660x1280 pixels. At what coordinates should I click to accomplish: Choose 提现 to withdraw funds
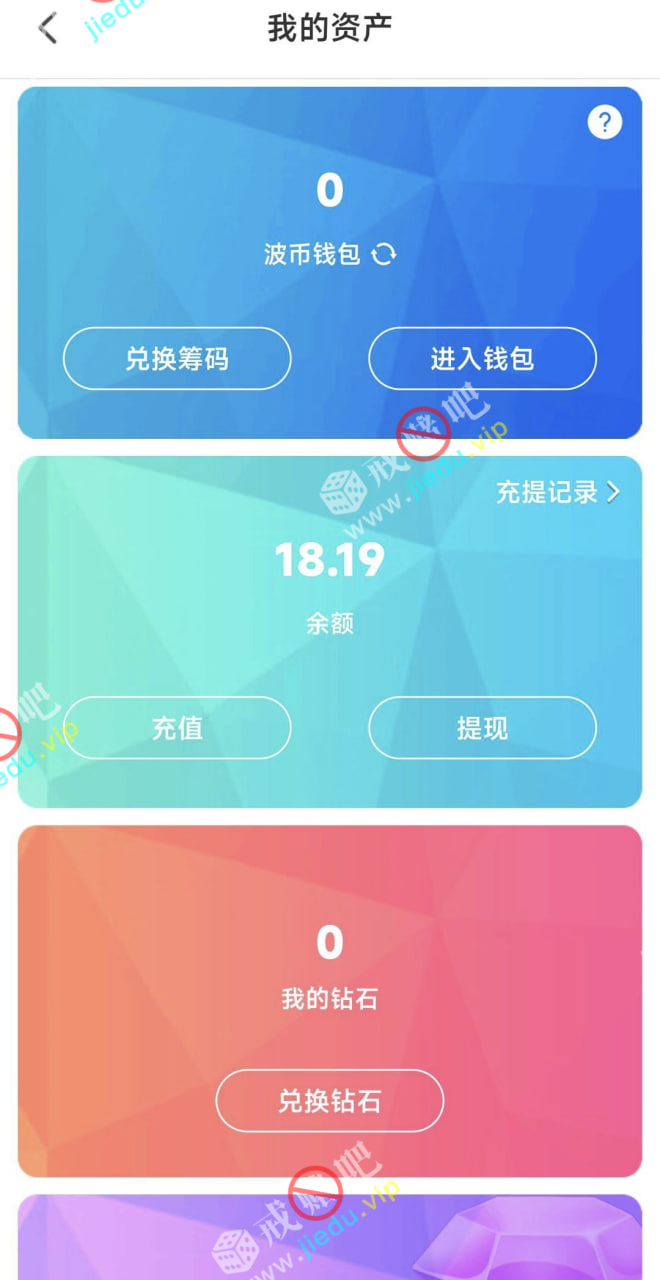[x=482, y=727]
